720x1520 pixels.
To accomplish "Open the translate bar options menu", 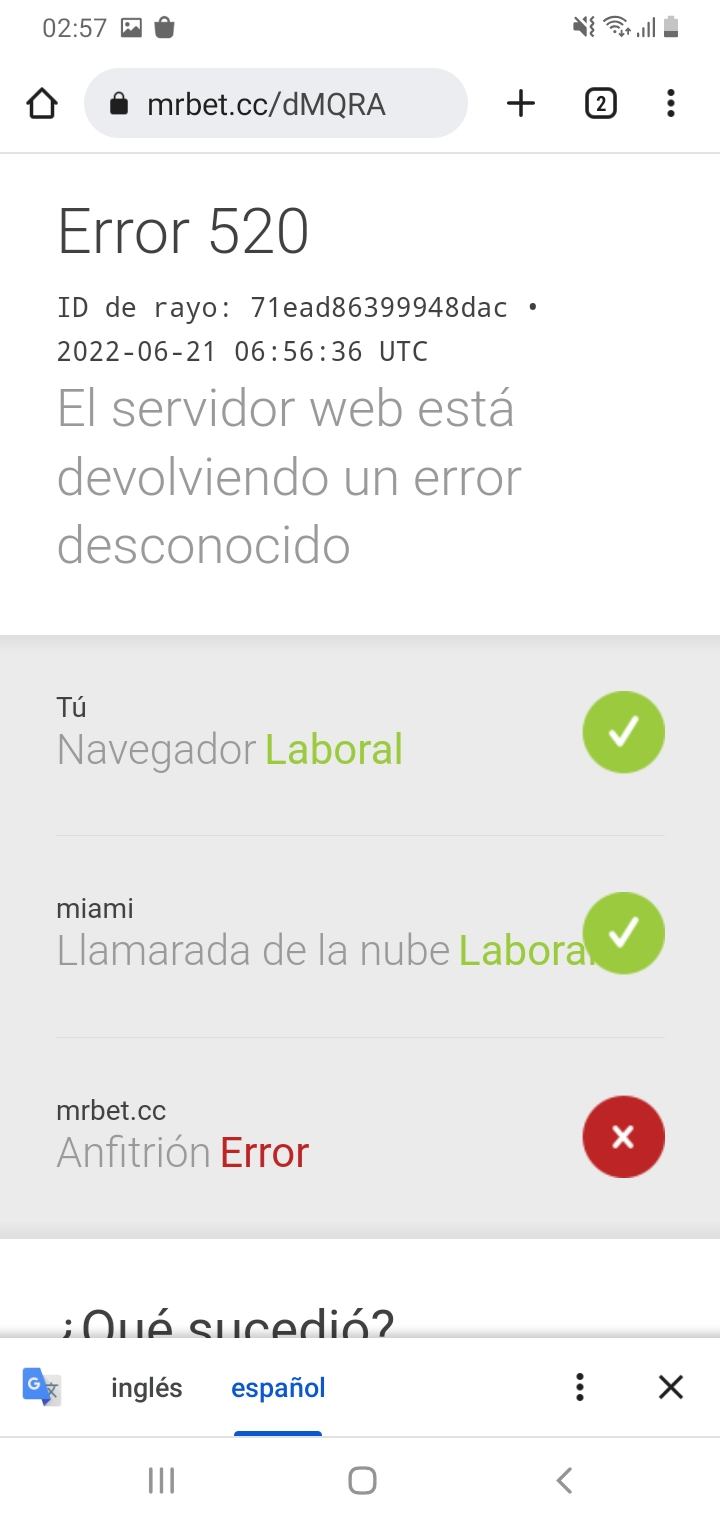I will click(579, 1387).
